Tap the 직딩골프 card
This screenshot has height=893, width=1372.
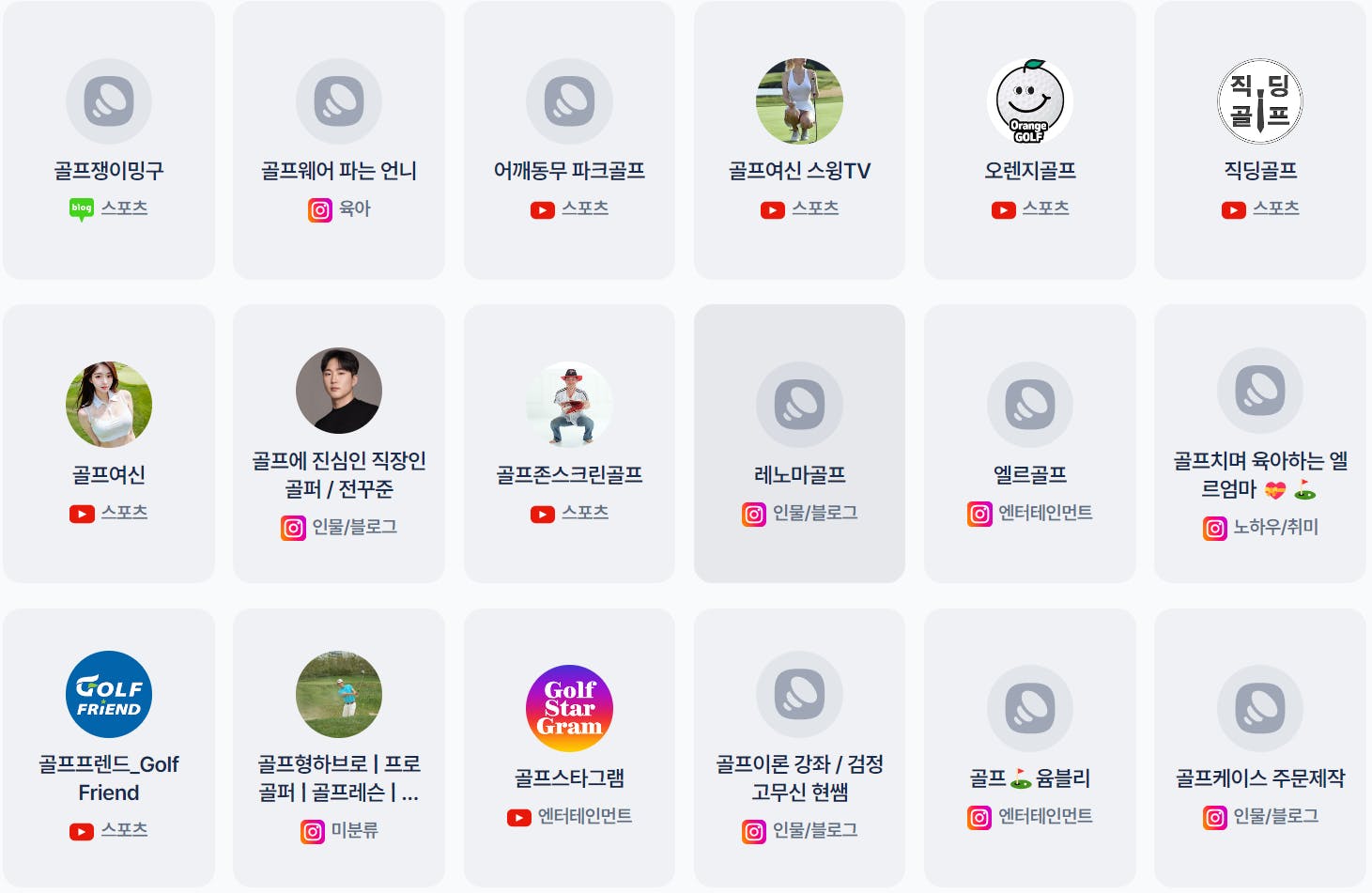coord(1260,141)
